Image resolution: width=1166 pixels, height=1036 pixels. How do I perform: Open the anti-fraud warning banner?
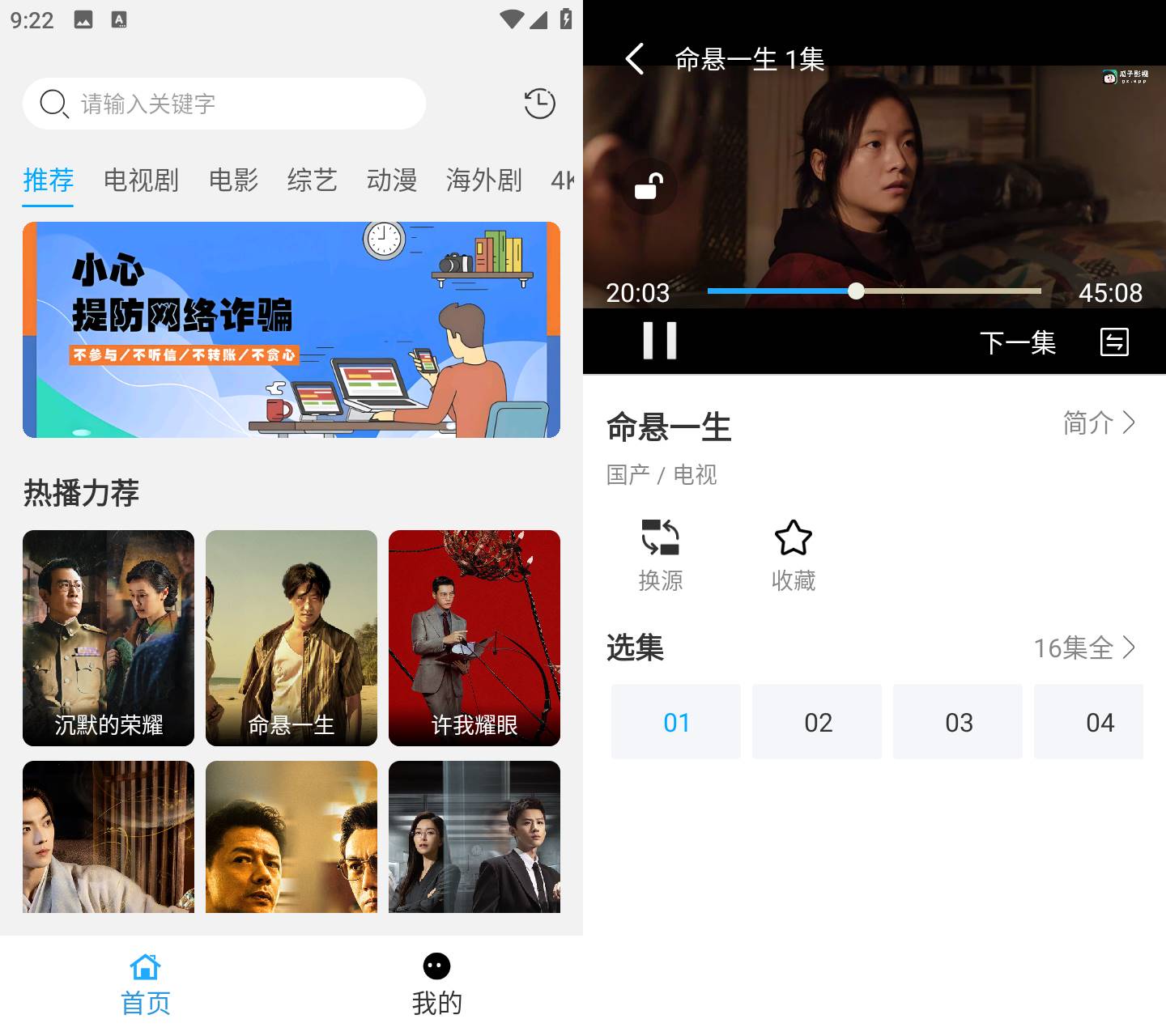pyautogui.click(x=291, y=329)
